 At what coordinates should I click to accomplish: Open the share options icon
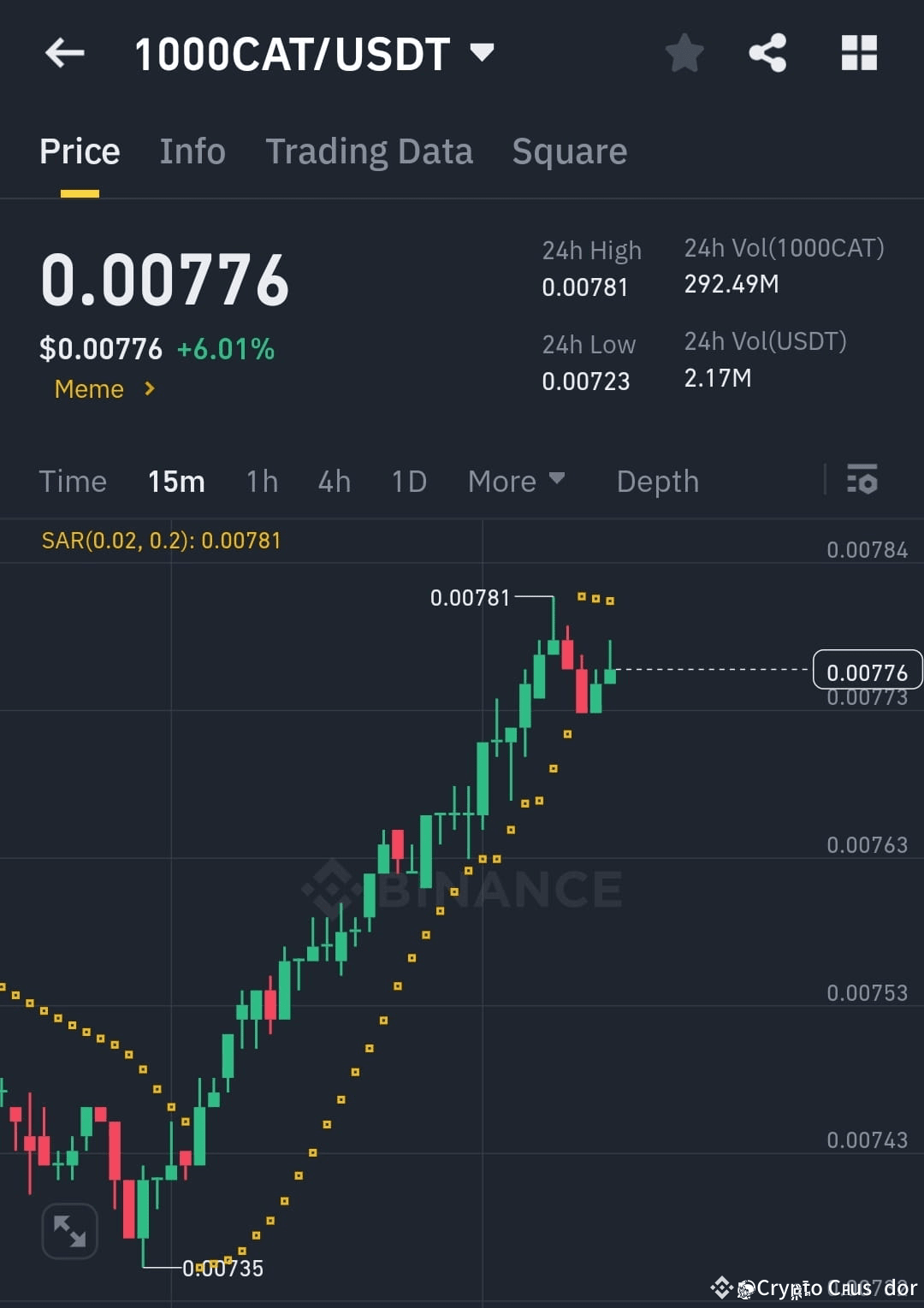click(x=767, y=52)
